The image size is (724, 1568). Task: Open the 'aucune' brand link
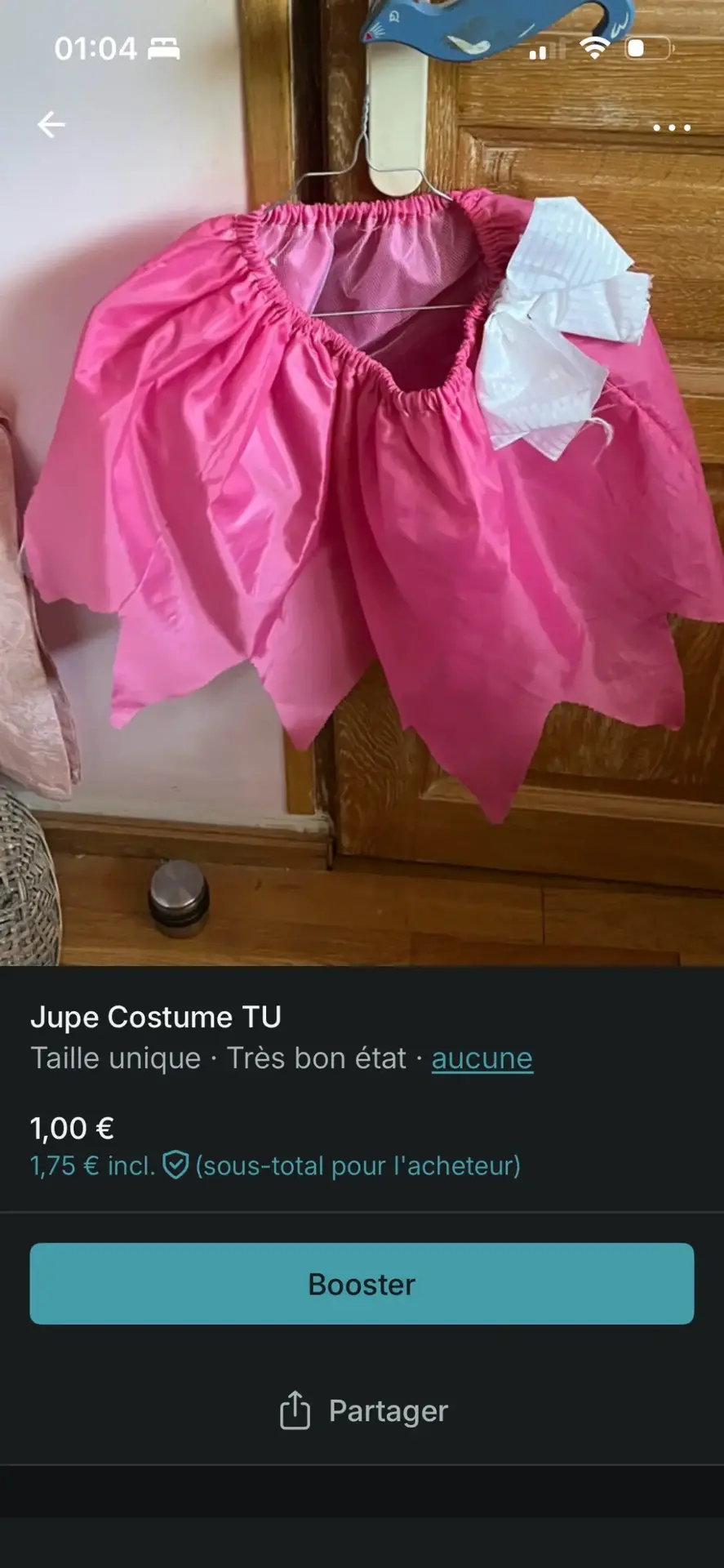482,1058
